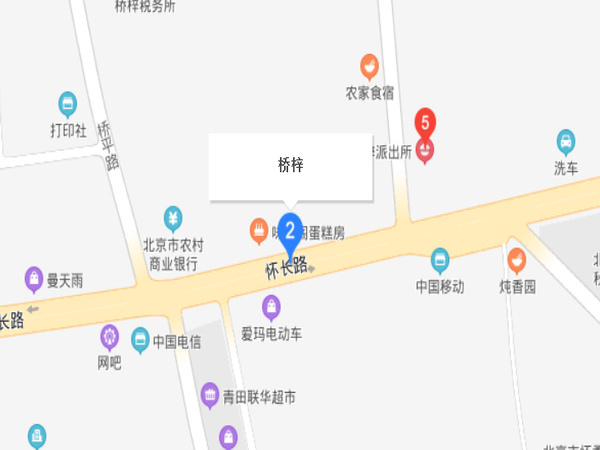Select the 网吧 internet cafe pin
The image size is (600, 450).
(109, 337)
